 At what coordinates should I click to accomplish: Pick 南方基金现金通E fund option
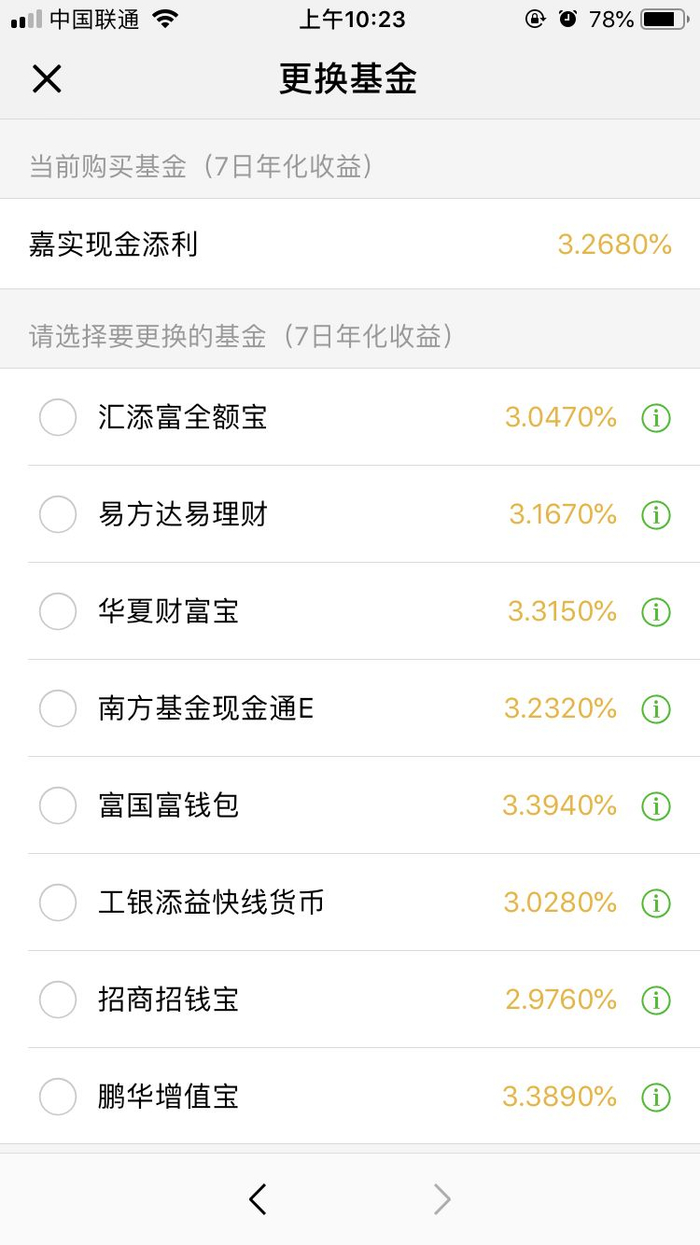click(x=58, y=708)
